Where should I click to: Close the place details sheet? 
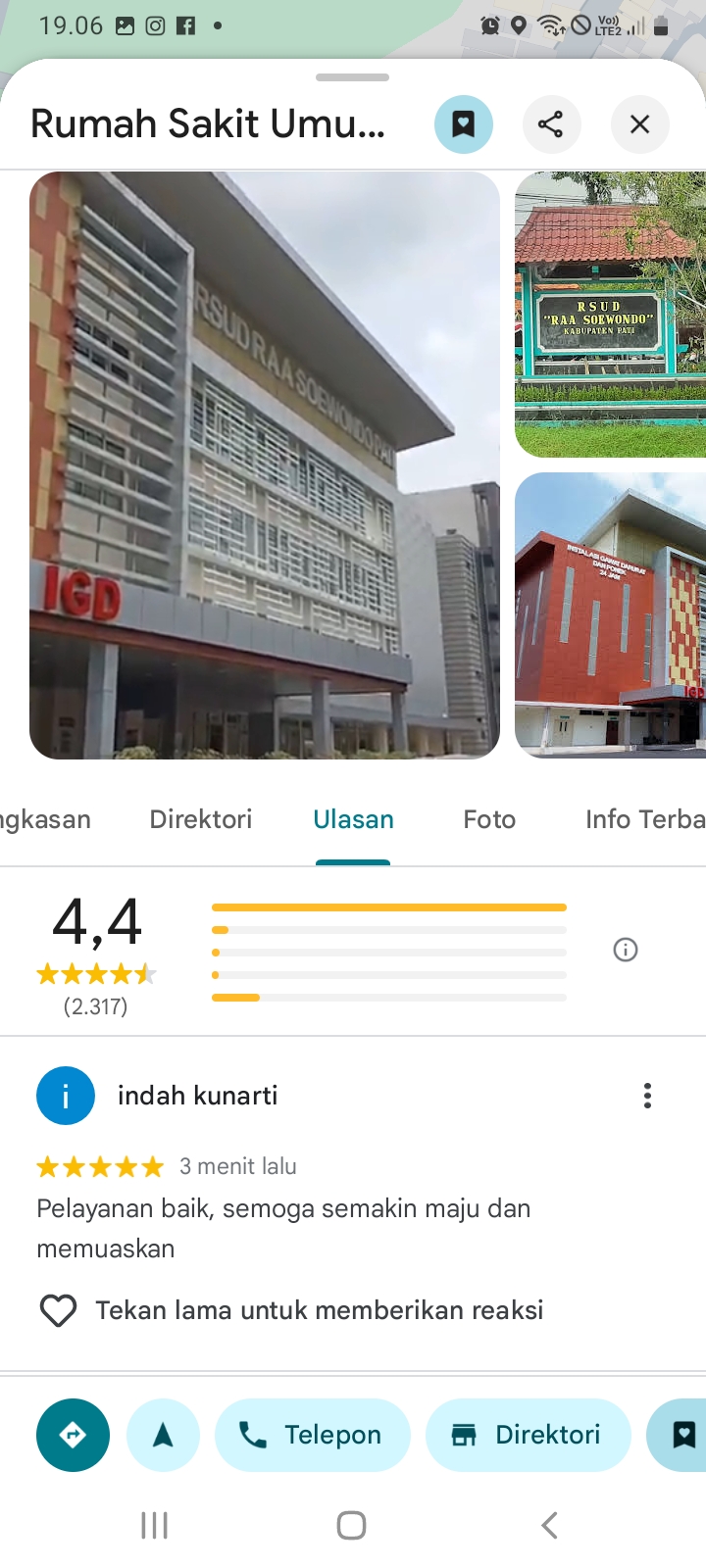pyautogui.click(x=639, y=124)
